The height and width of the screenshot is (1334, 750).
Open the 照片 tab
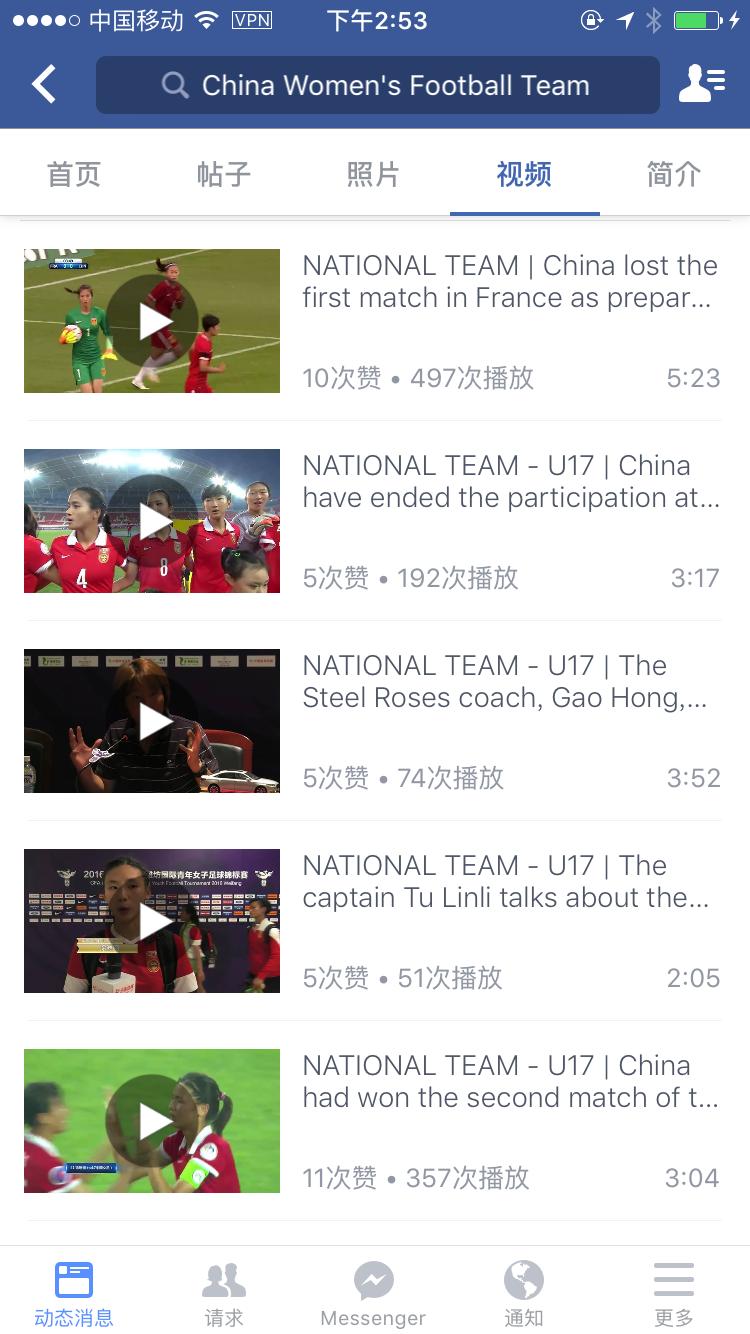(374, 175)
